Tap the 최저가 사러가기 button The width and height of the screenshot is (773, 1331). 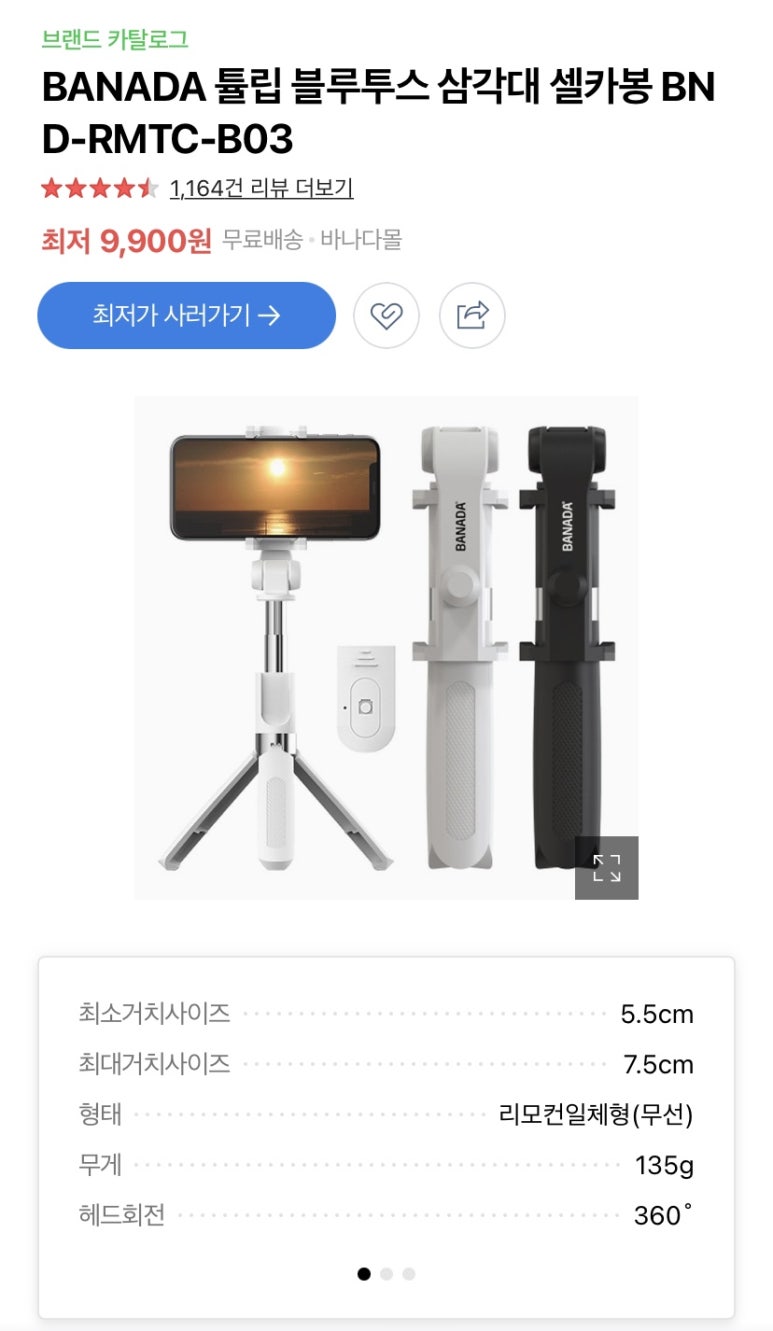[186, 316]
